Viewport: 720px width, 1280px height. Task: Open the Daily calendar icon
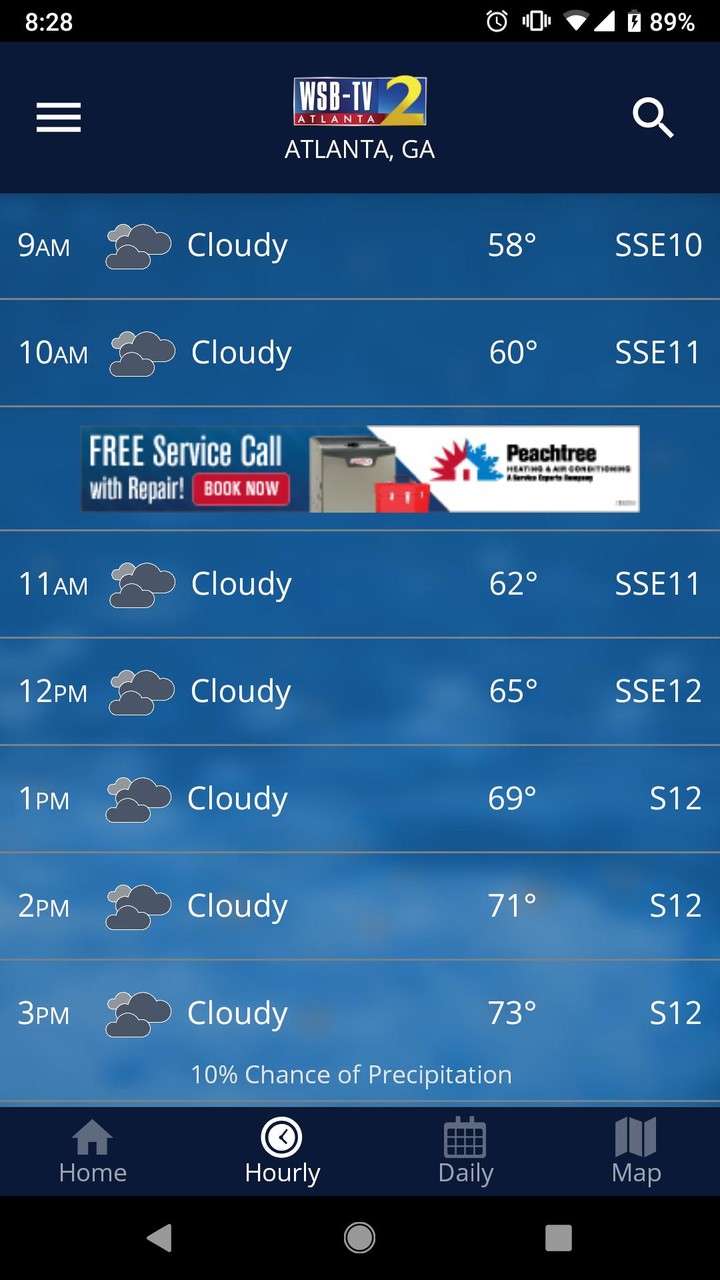464,1137
